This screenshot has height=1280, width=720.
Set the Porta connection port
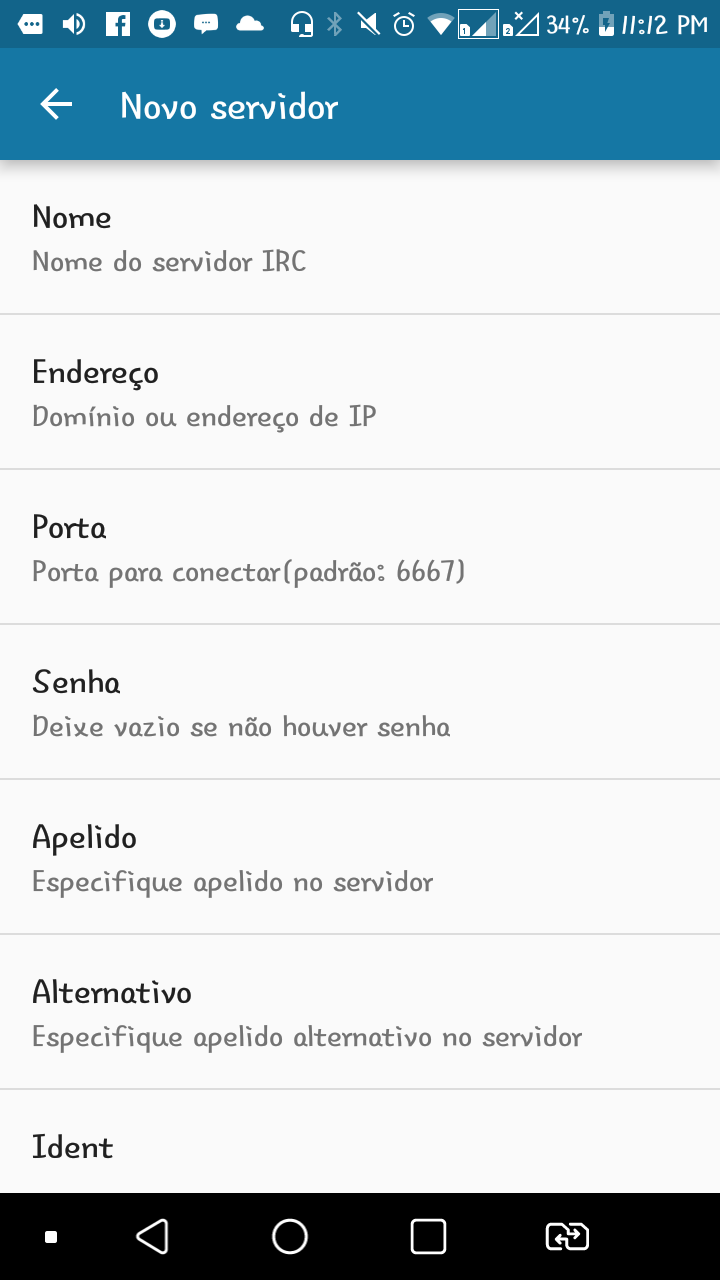[360, 547]
